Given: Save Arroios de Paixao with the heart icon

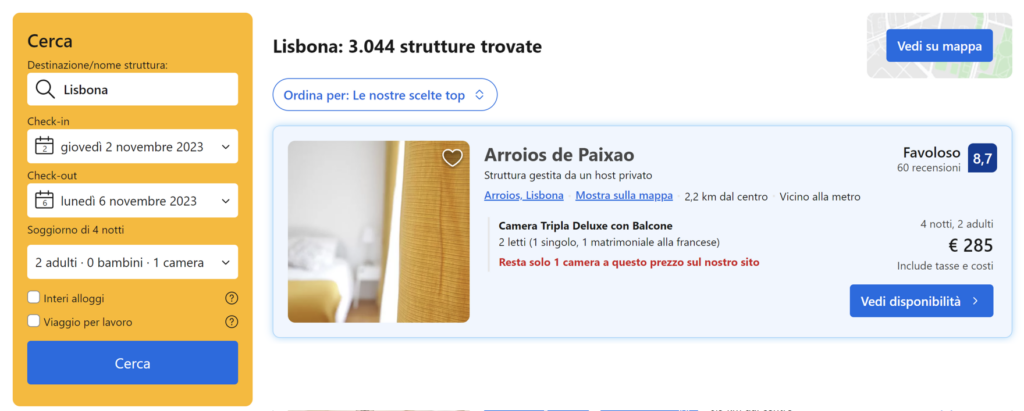Looking at the screenshot, I should (452, 158).
